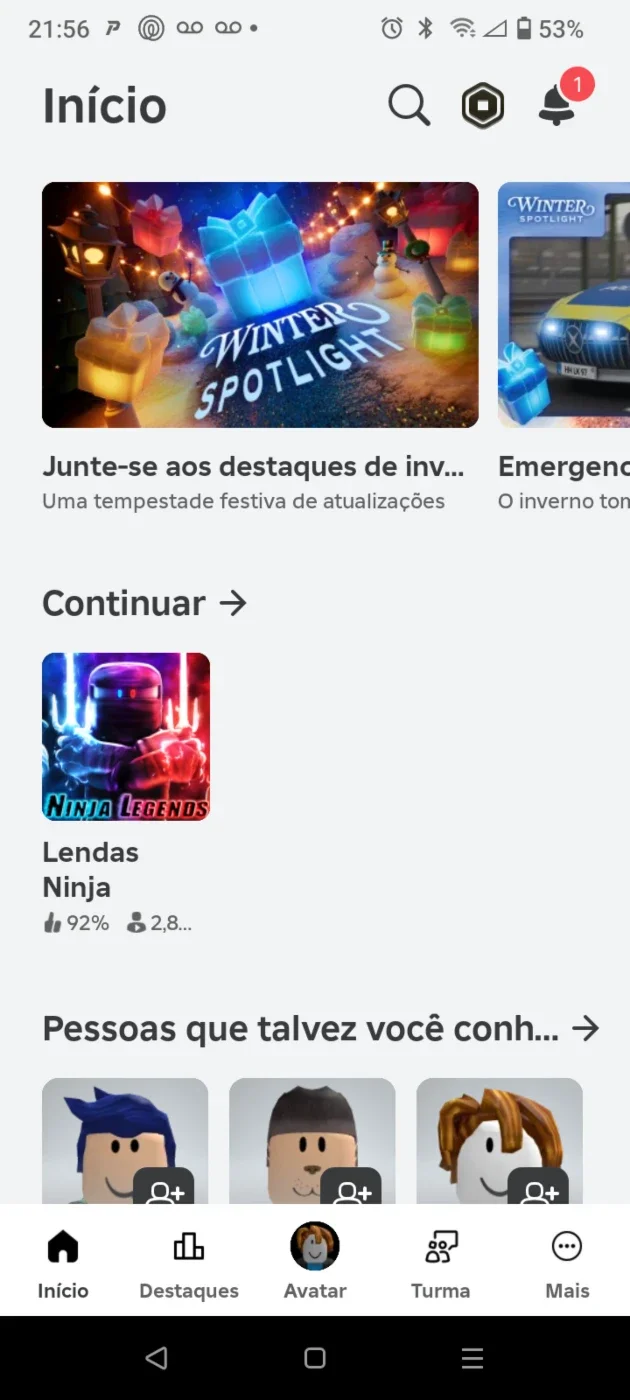The image size is (630, 1400).
Task: Open the Continuar section arrow
Action: (x=233, y=603)
